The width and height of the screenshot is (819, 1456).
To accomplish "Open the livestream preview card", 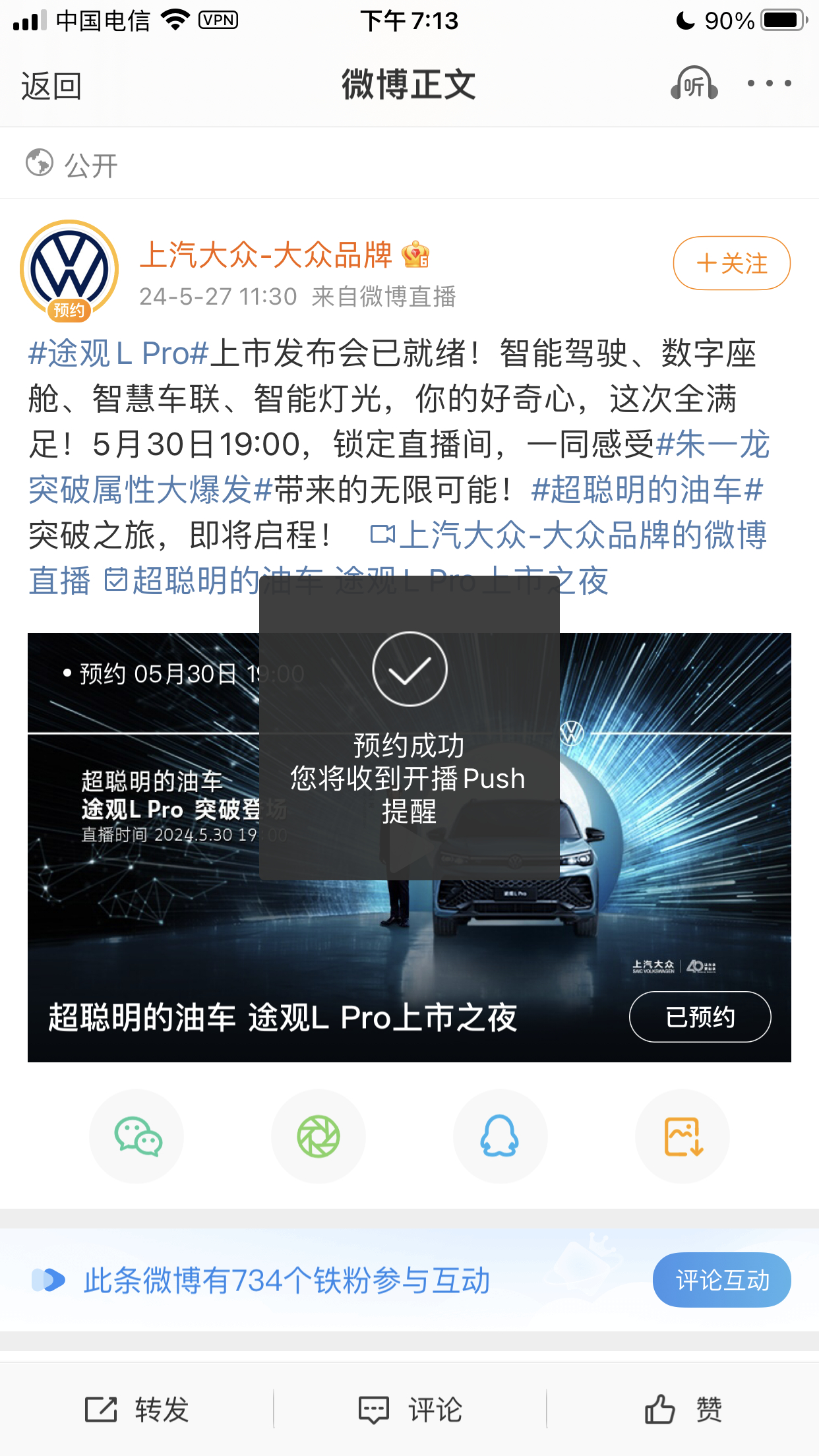I will [x=409, y=847].
